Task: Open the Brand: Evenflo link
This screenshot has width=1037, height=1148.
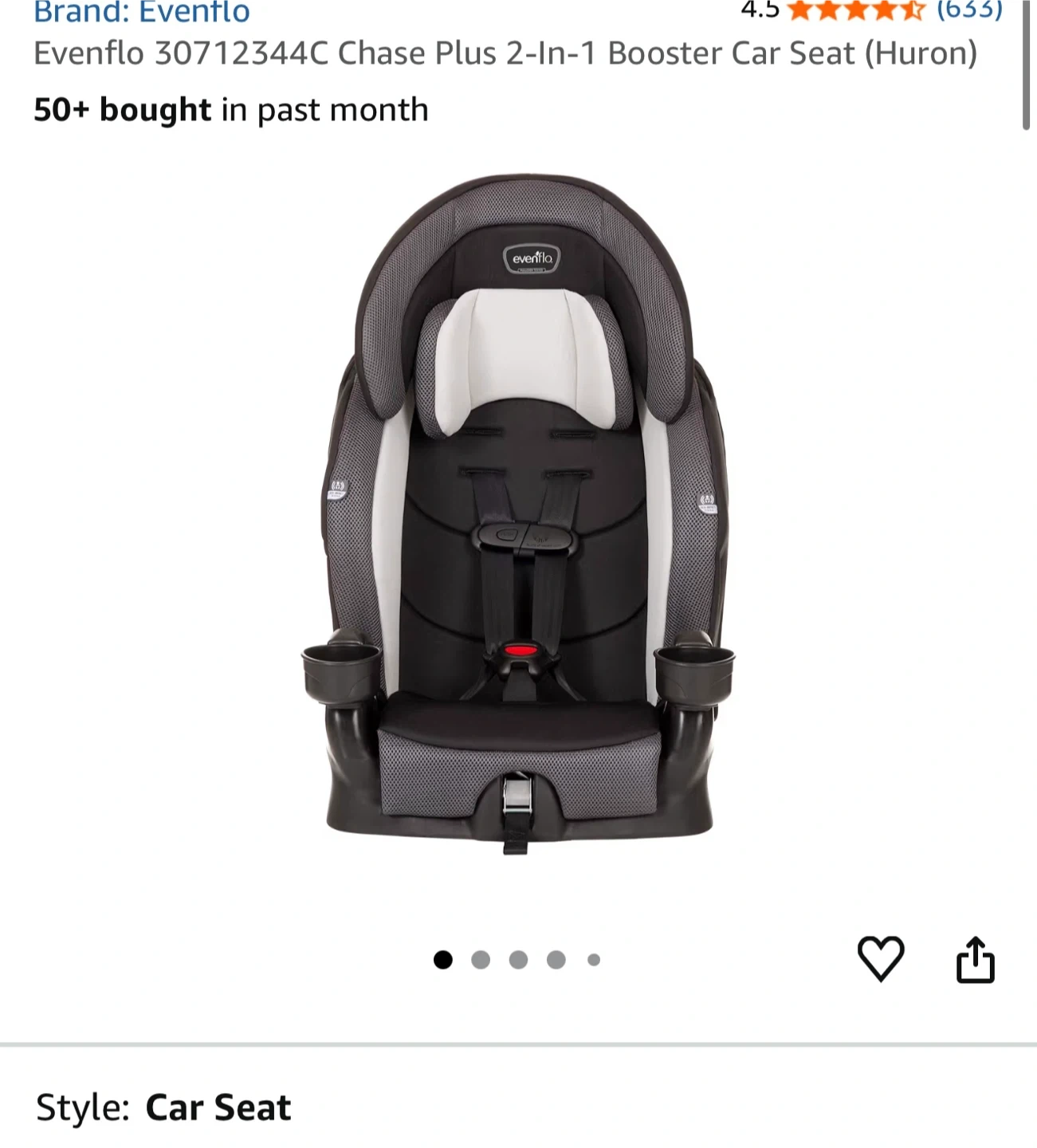Action: click(142, 12)
